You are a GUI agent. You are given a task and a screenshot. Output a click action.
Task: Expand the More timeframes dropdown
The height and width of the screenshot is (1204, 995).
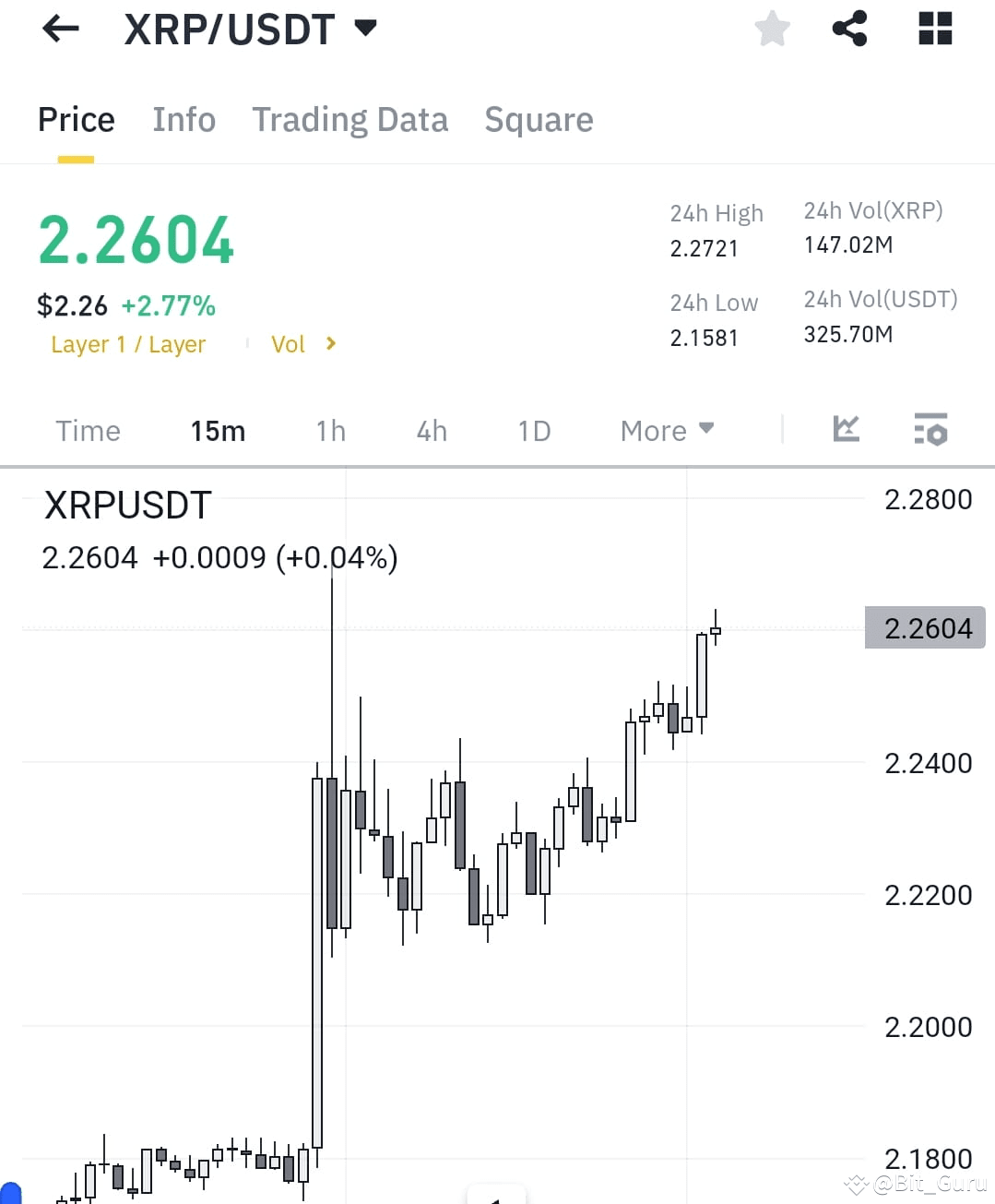point(666,430)
